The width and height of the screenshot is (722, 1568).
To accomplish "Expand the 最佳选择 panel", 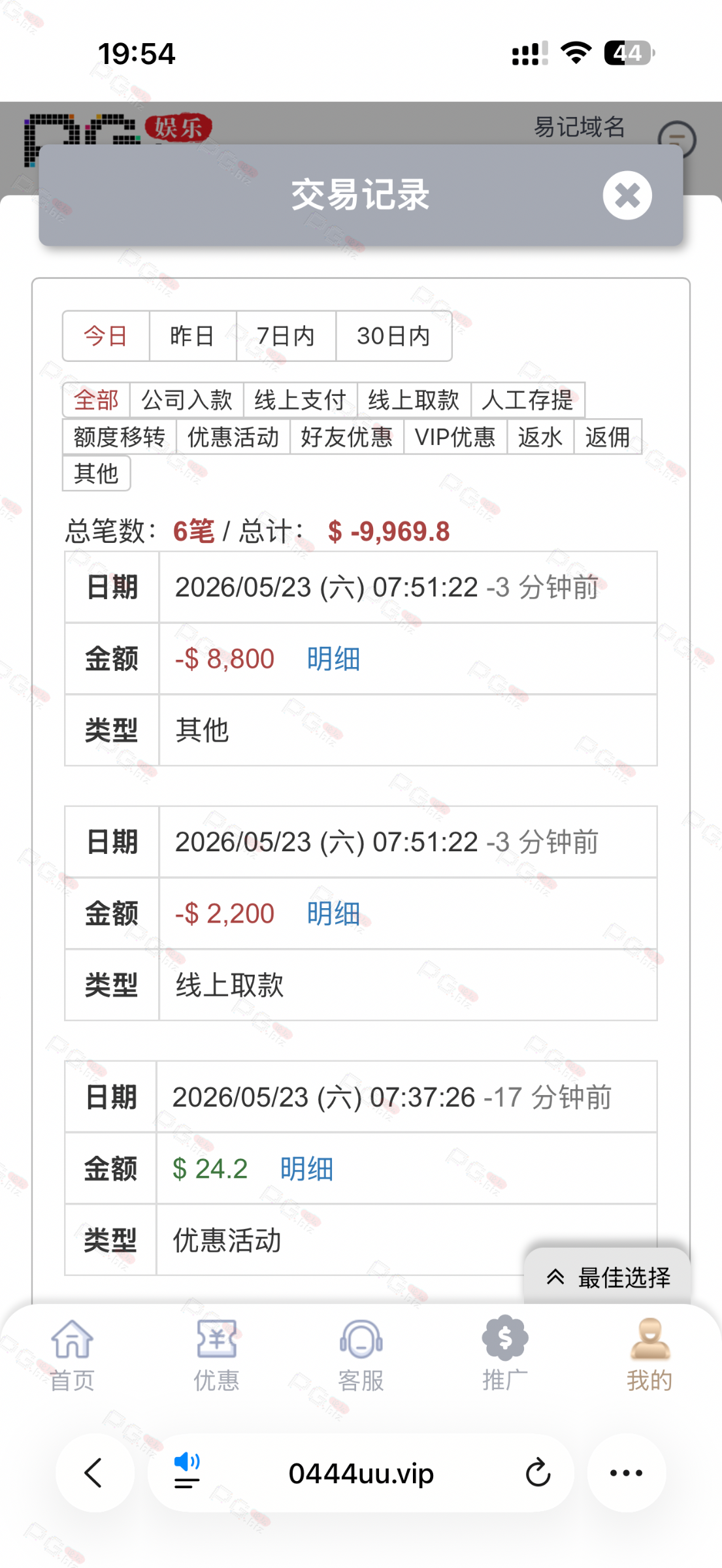I will [608, 1277].
